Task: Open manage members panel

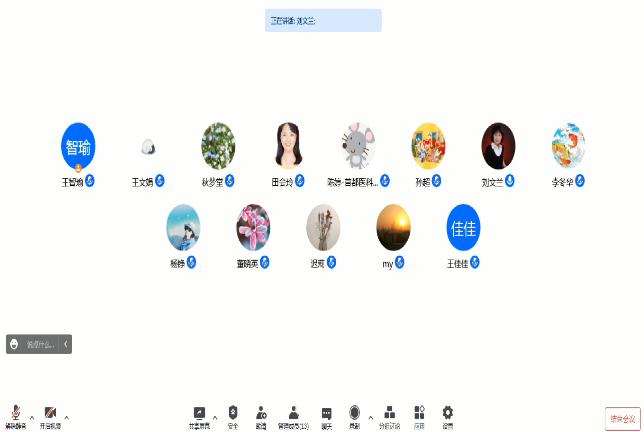Action: [x=293, y=414]
